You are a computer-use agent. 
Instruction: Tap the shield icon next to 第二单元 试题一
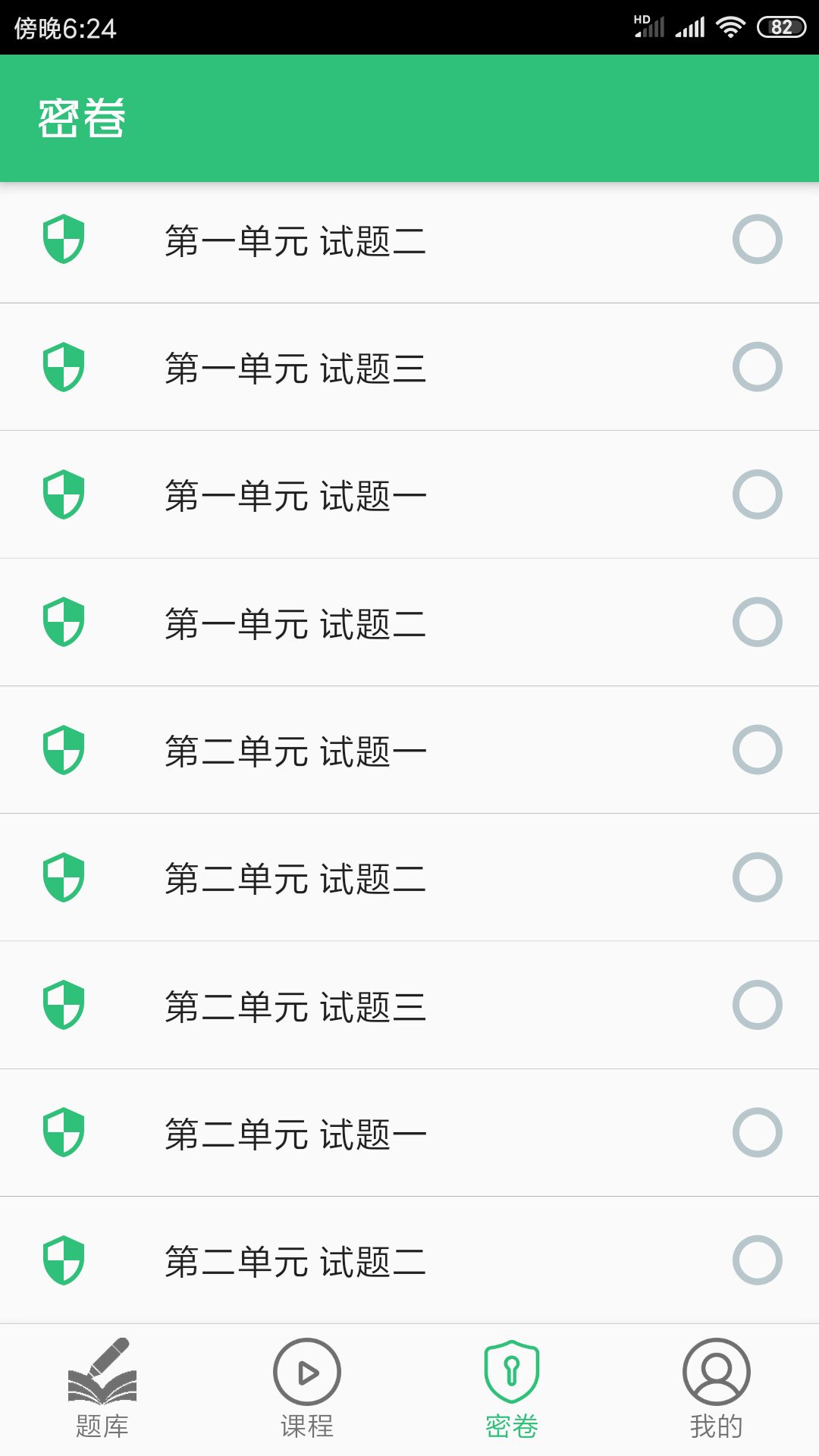64,751
